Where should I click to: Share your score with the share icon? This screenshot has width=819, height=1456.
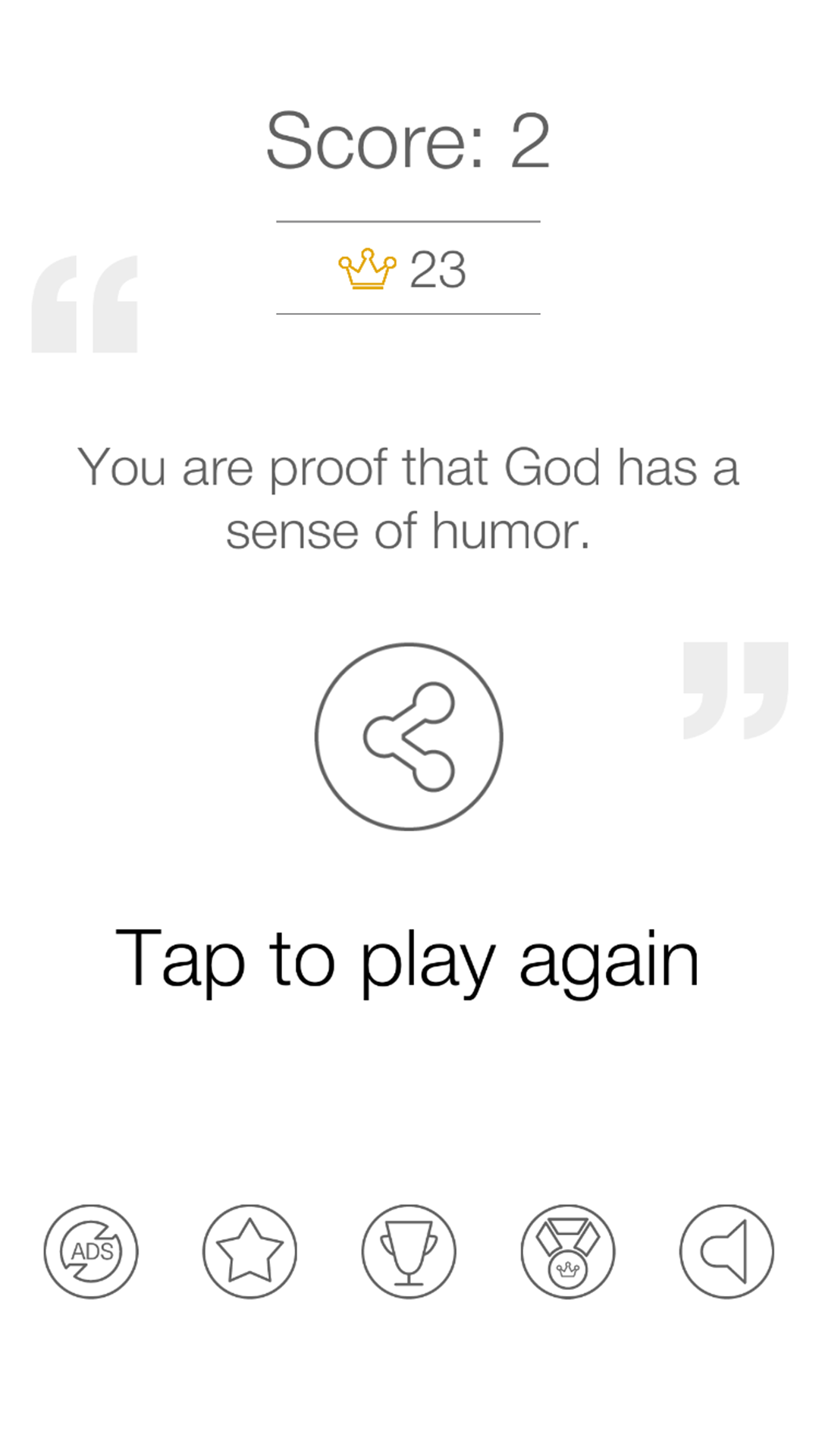[x=409, y=736]
